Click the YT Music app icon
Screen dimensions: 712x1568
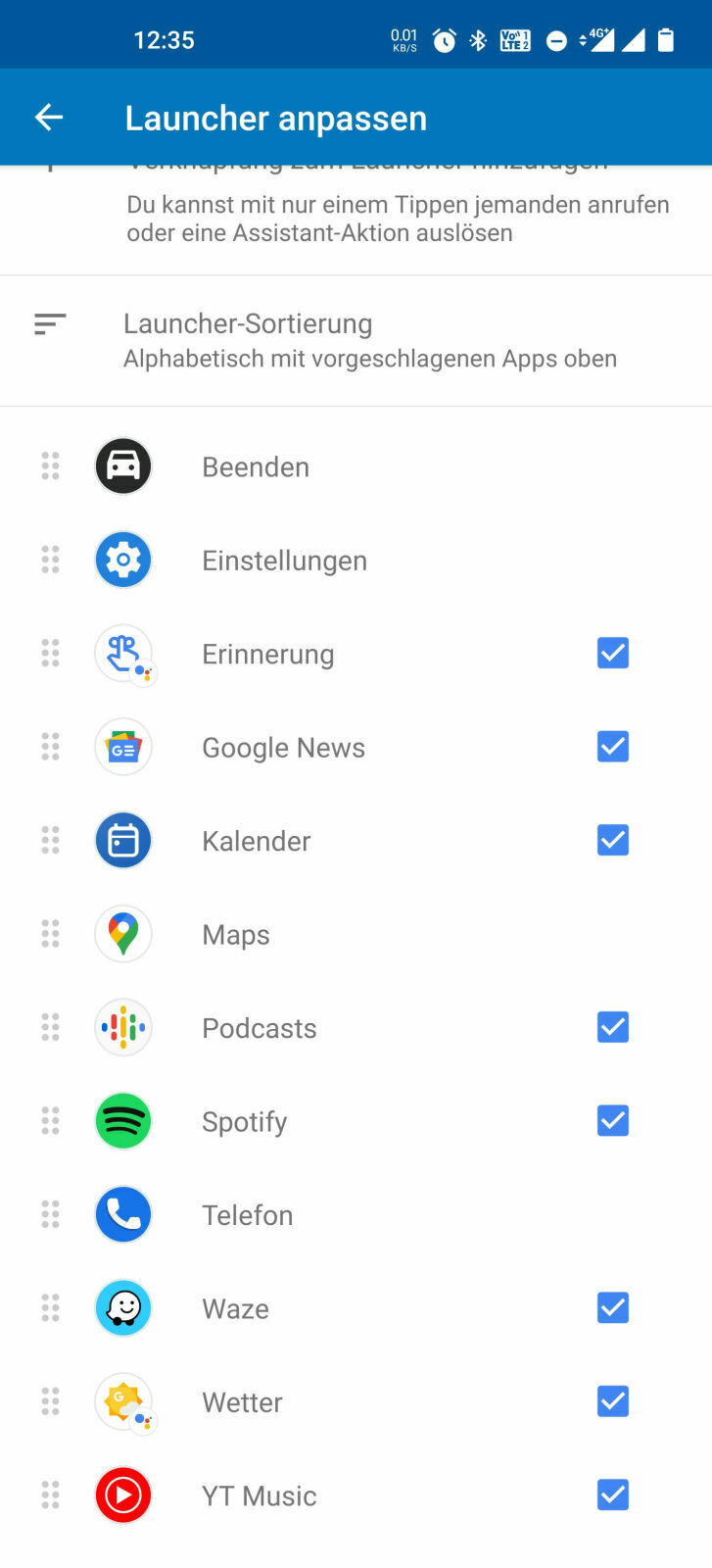point(122,1494)
